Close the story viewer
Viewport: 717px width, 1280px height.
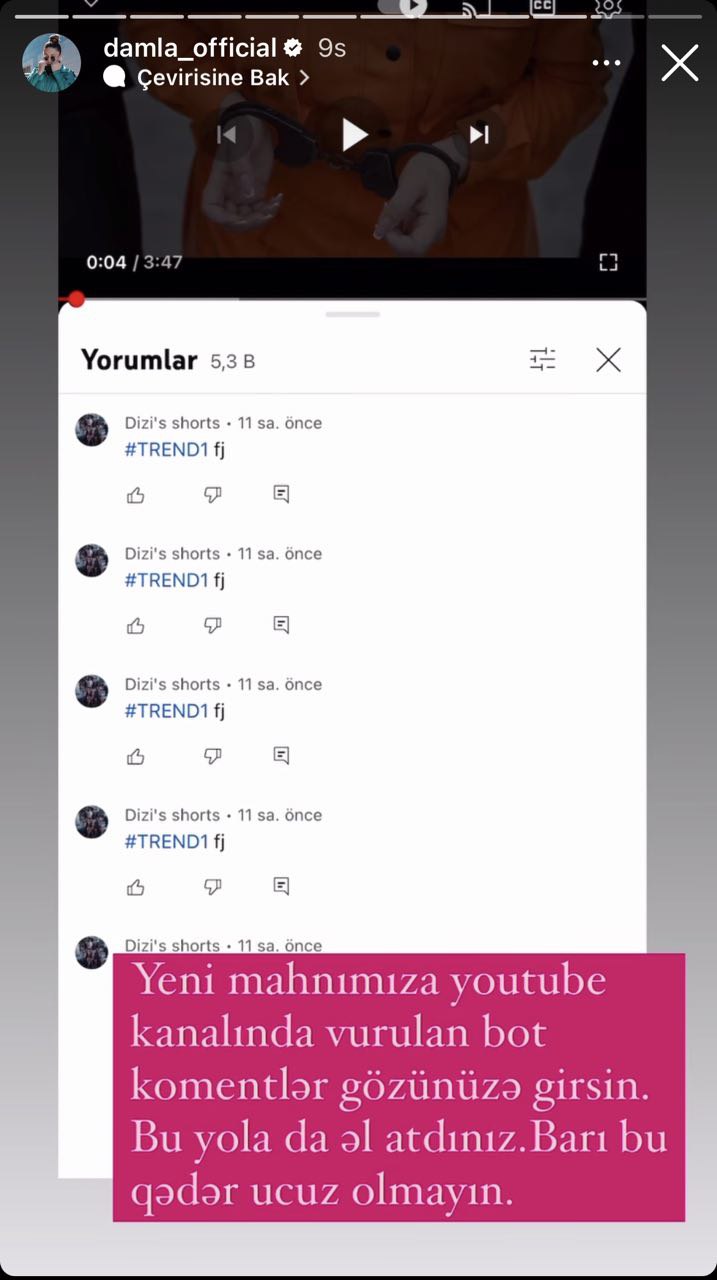coord(680,63)
